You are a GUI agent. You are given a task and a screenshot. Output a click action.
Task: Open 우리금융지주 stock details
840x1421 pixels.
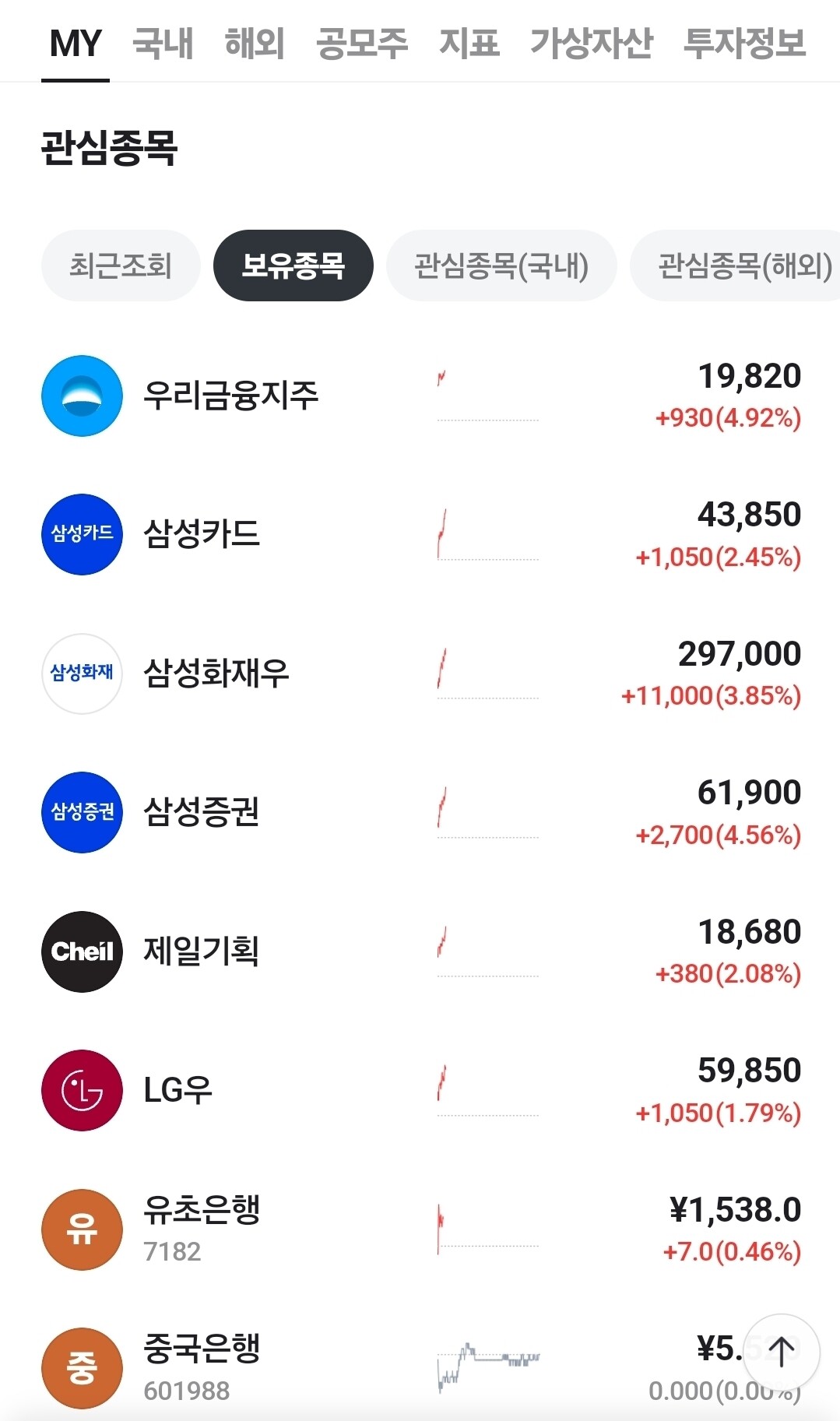click(x=231, y=396)
